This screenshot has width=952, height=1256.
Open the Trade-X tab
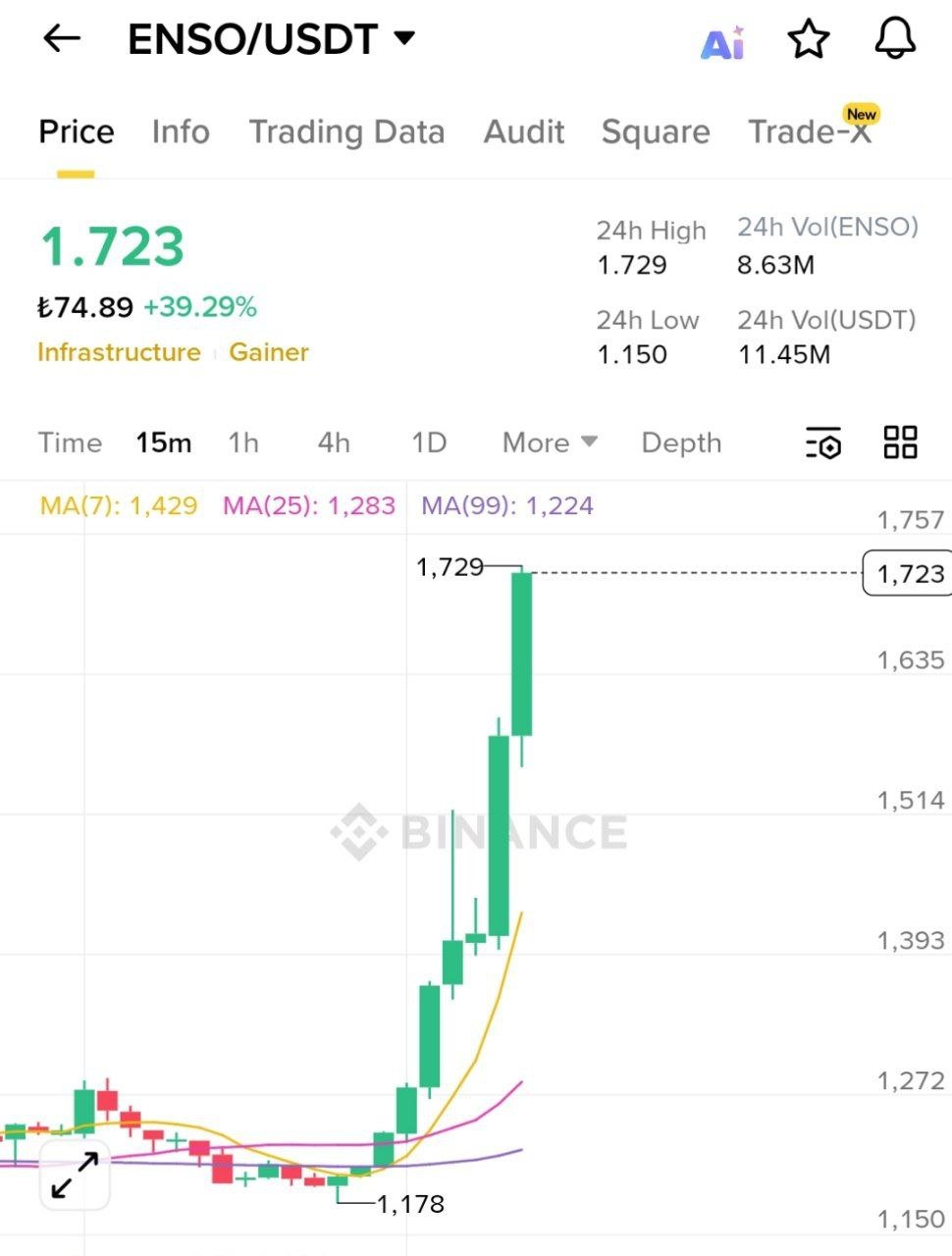[x=810, y=131]
